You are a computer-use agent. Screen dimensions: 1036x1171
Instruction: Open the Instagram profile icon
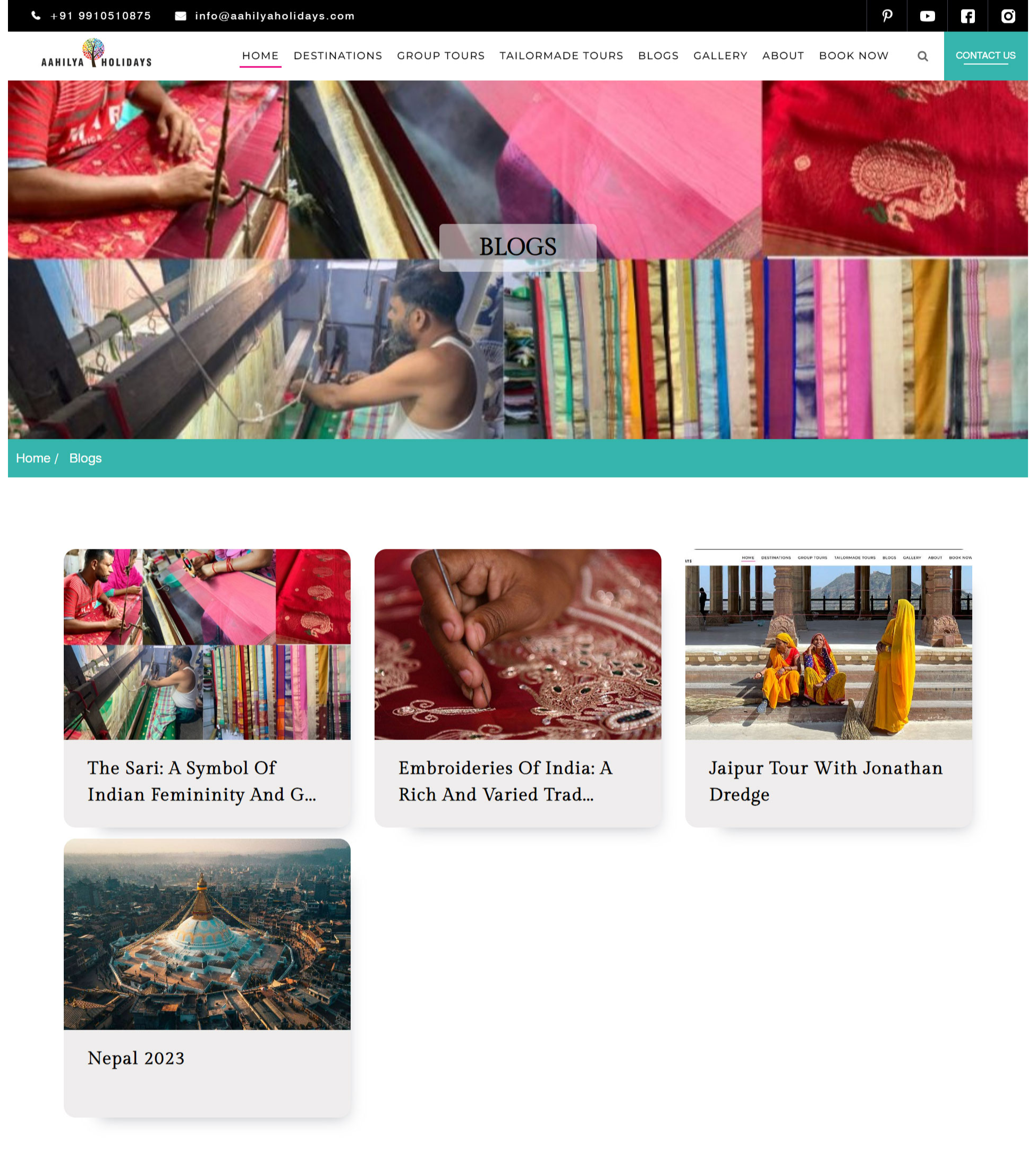coord(1008,16)
